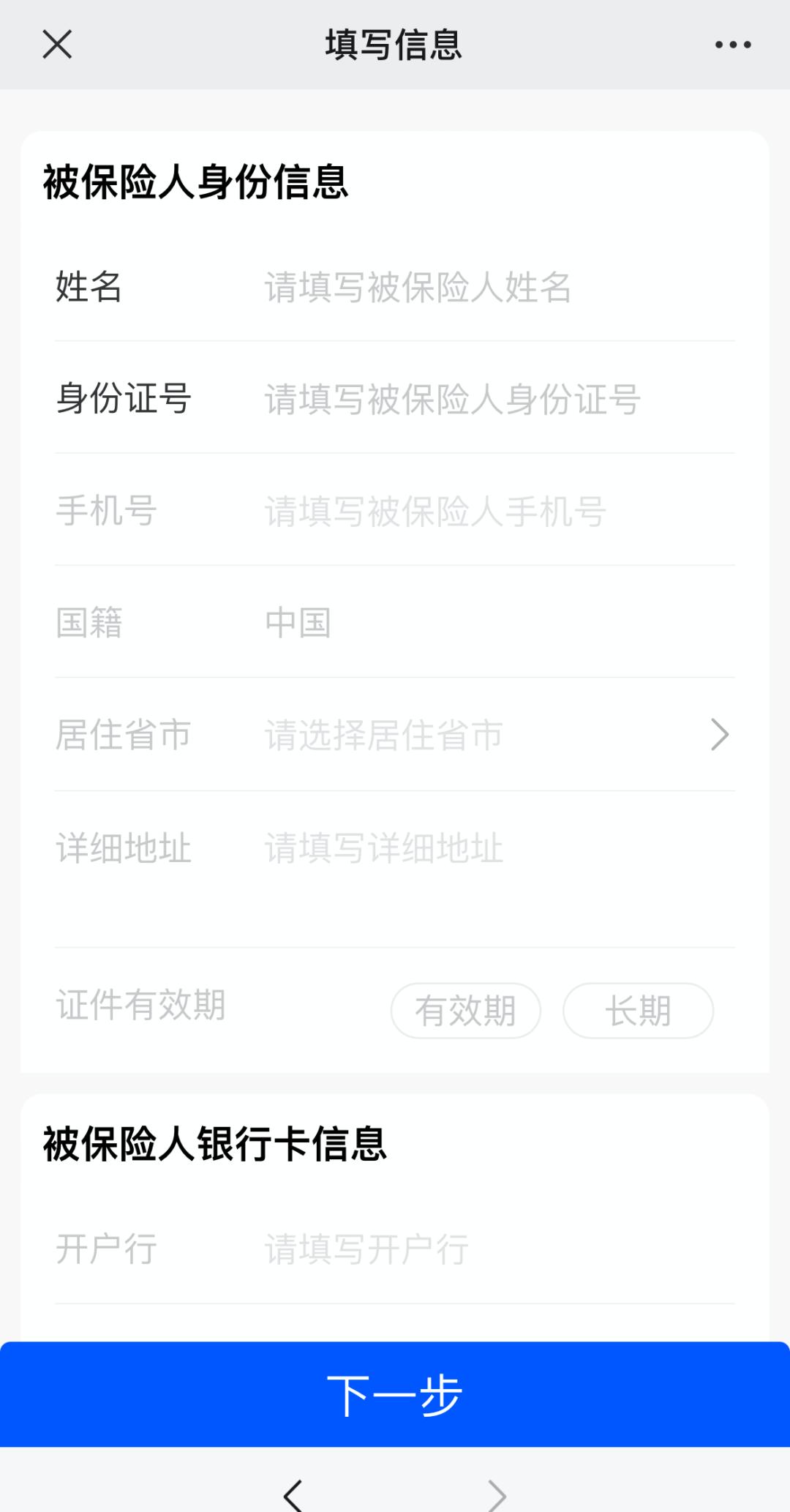This screenshot has width=790, height=1512.
Task: Go forward with the bottom forward arrow
Action: point(497,1494)
